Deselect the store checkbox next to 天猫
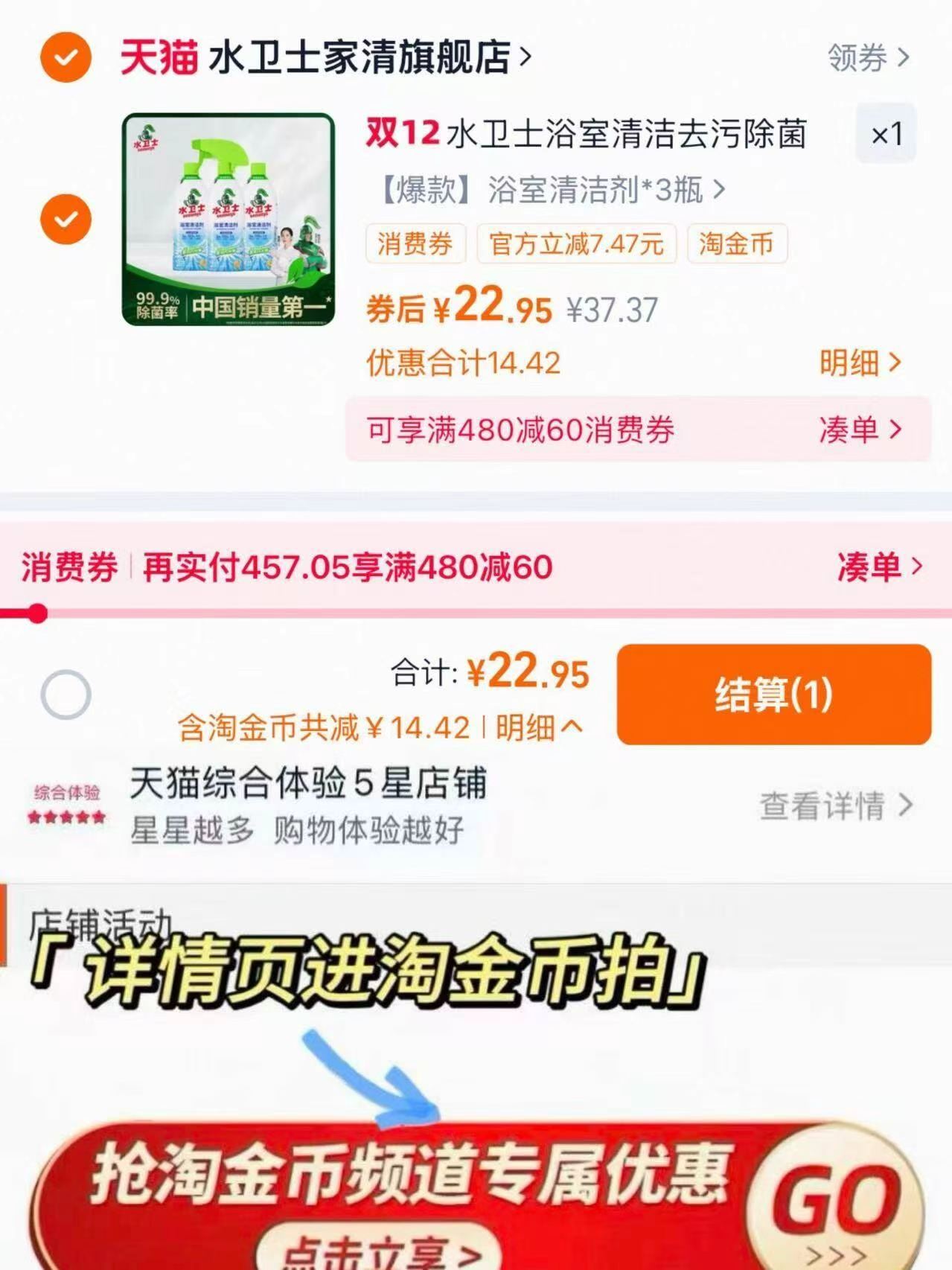 (65, 57)
